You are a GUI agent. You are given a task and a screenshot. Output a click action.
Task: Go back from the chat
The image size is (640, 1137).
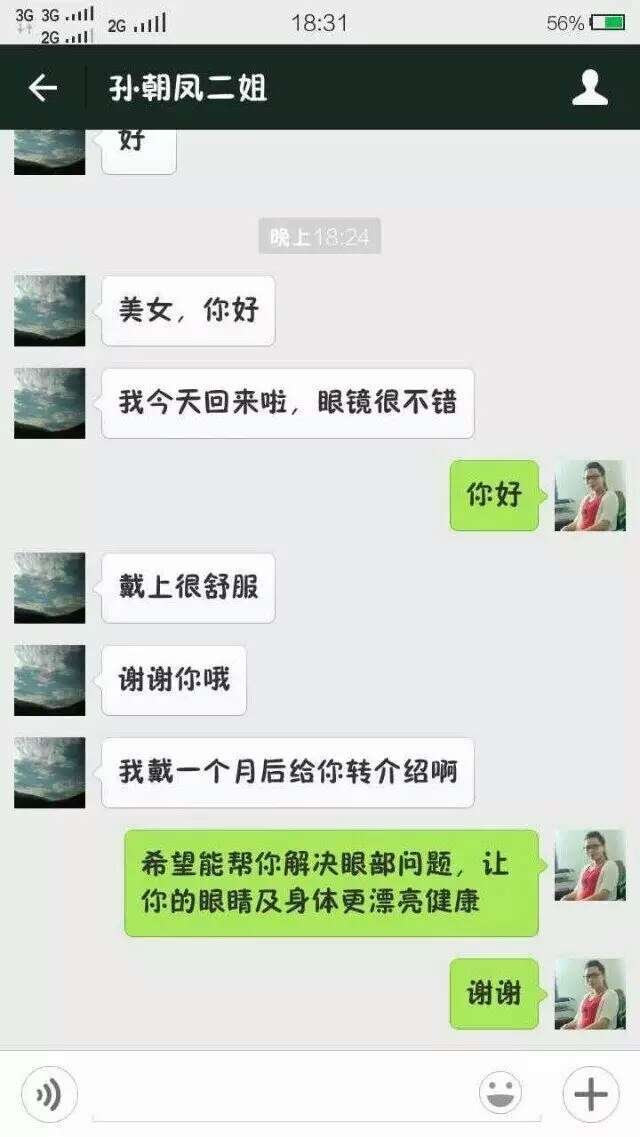tap(42, 88)
